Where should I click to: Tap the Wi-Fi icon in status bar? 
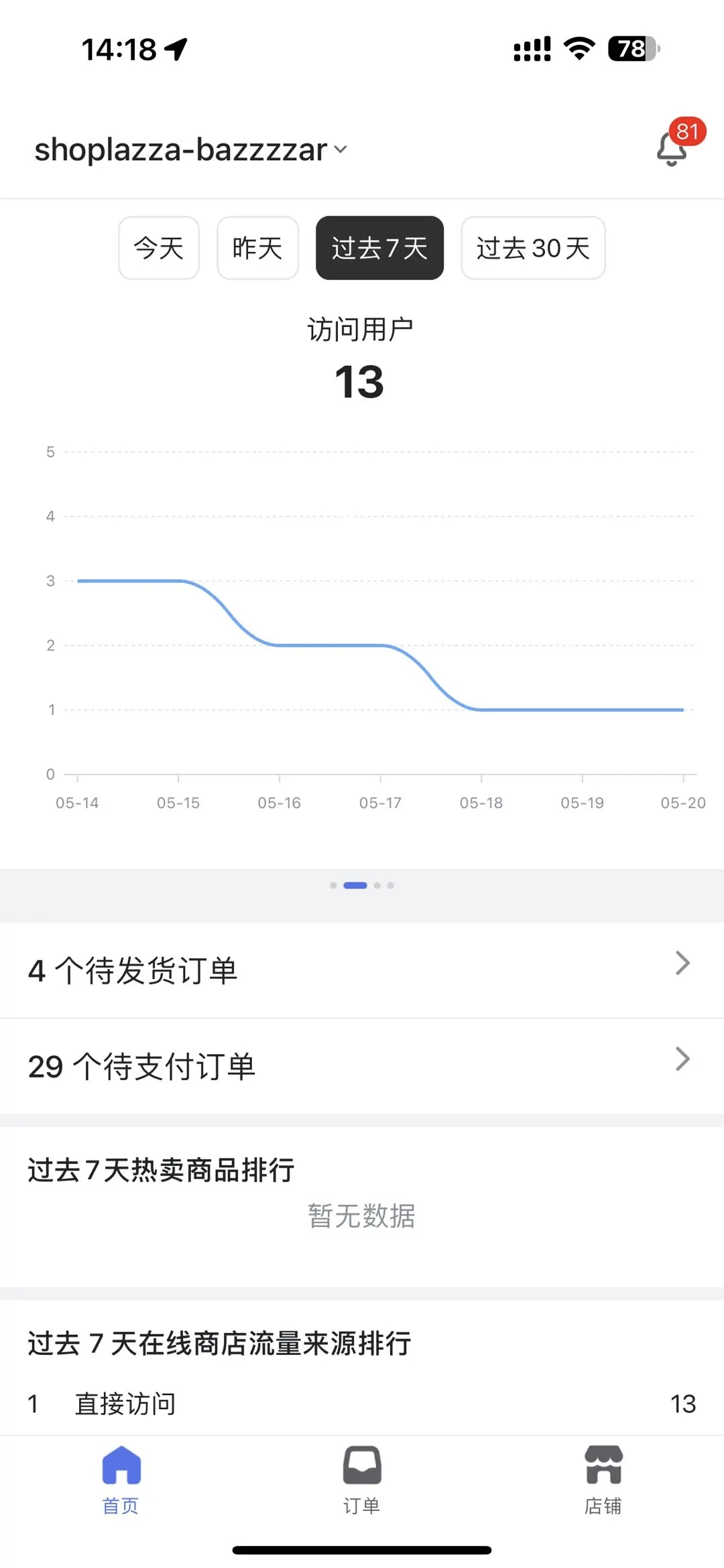578,47
